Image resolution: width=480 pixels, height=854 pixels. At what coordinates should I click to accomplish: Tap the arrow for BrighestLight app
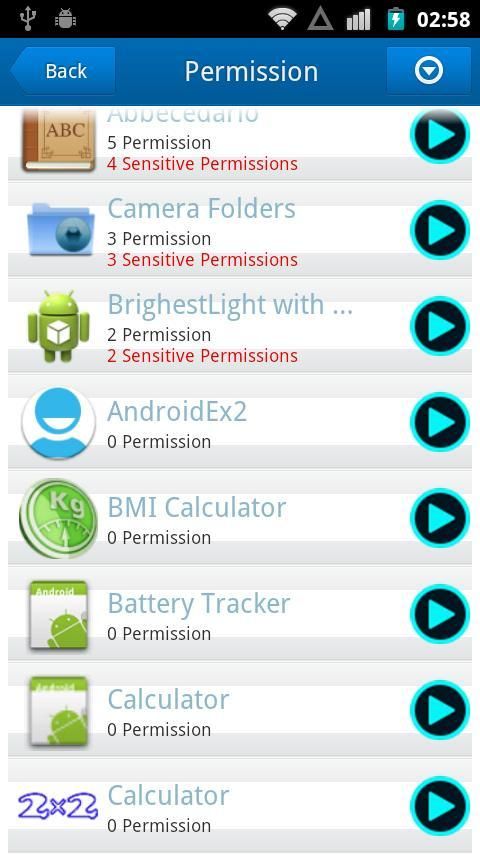[x=440, y=326]
